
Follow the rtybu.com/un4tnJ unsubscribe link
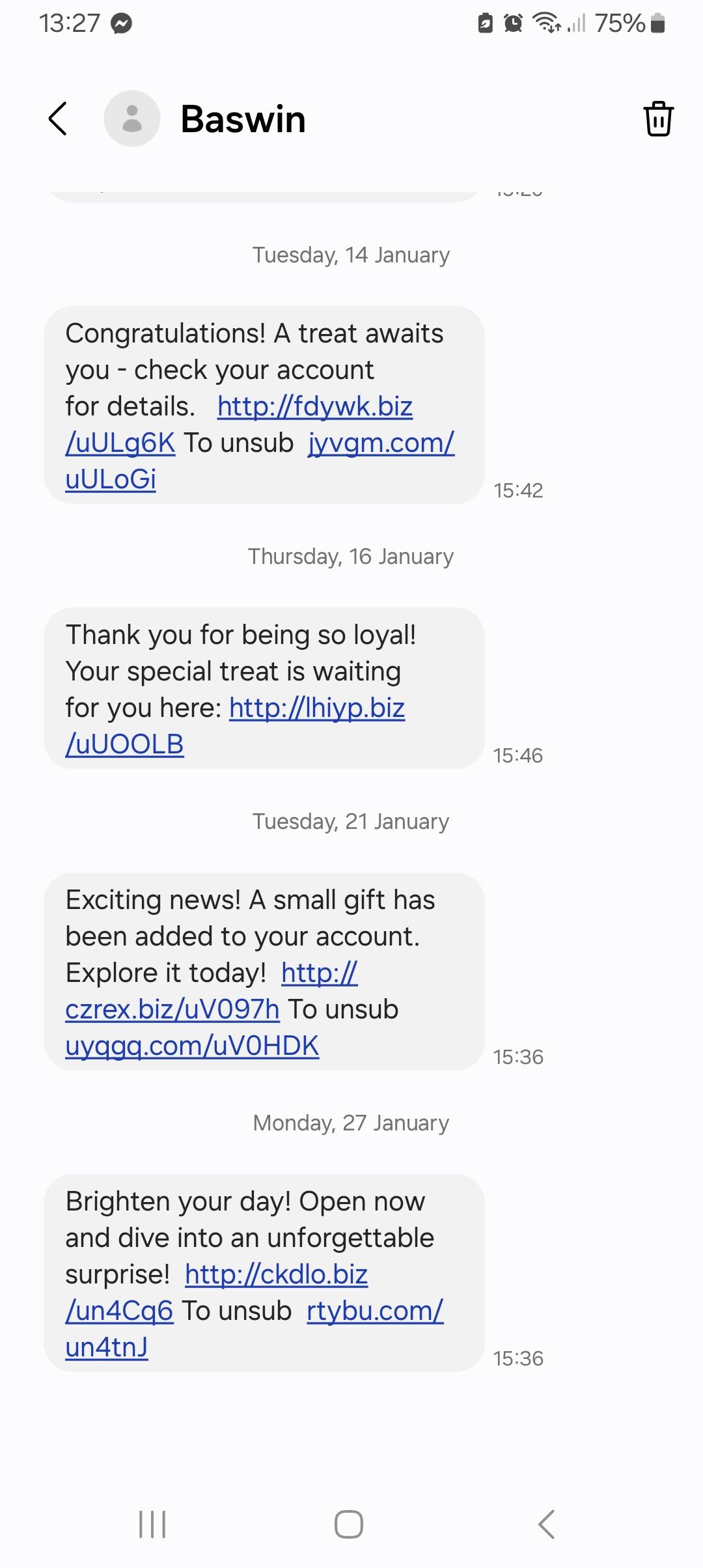pyautogui.click(x=375, y=1311)
